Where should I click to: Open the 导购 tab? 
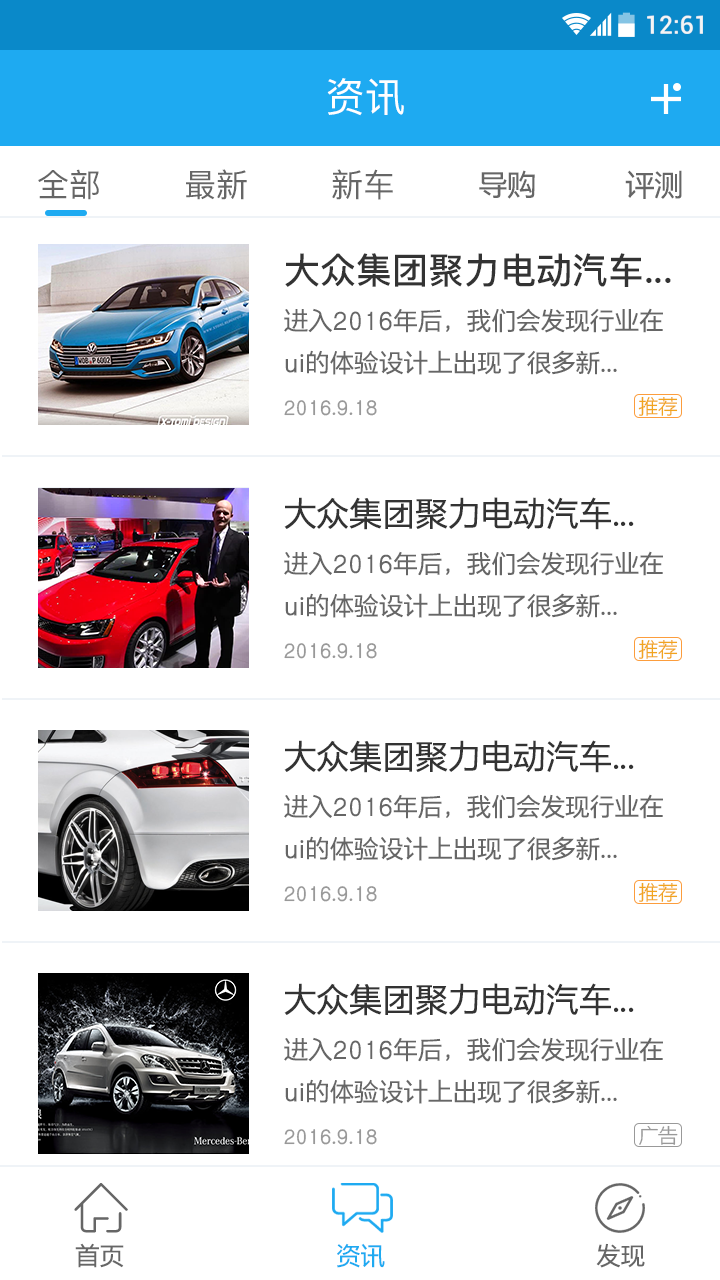507,185
